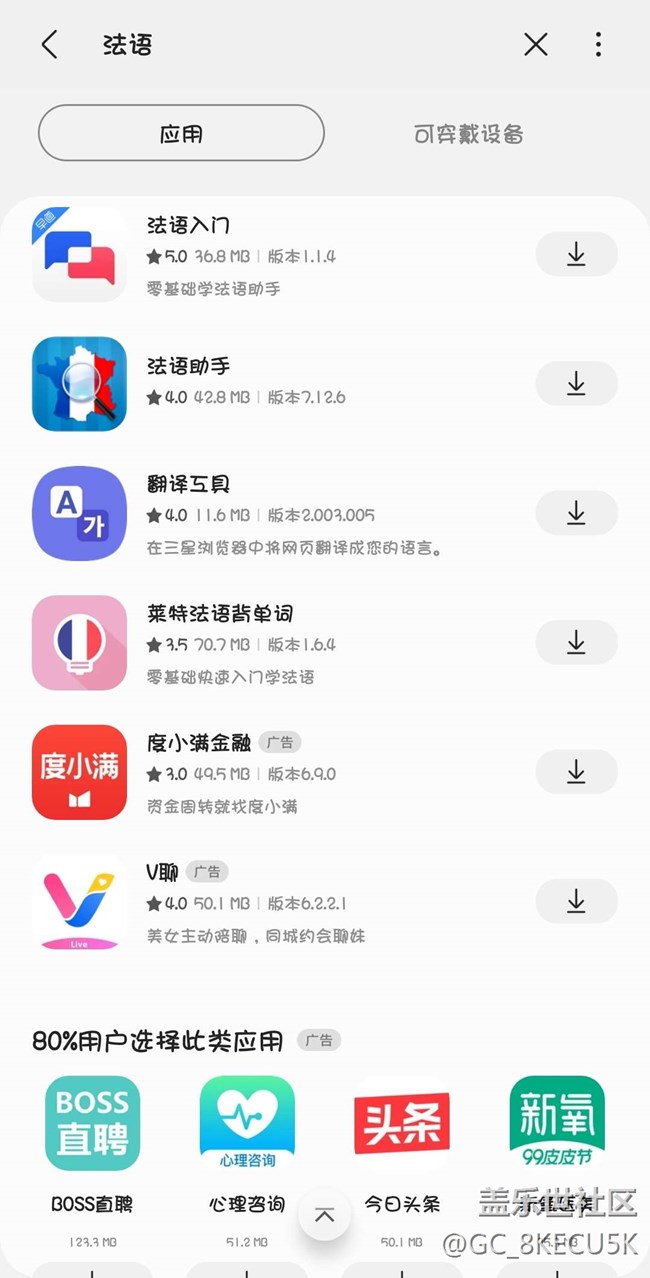The height and width of the screenshot is (1278, 650).
Task: Open the BOSS直聘 recommended app
Action: pos(92,1123)
